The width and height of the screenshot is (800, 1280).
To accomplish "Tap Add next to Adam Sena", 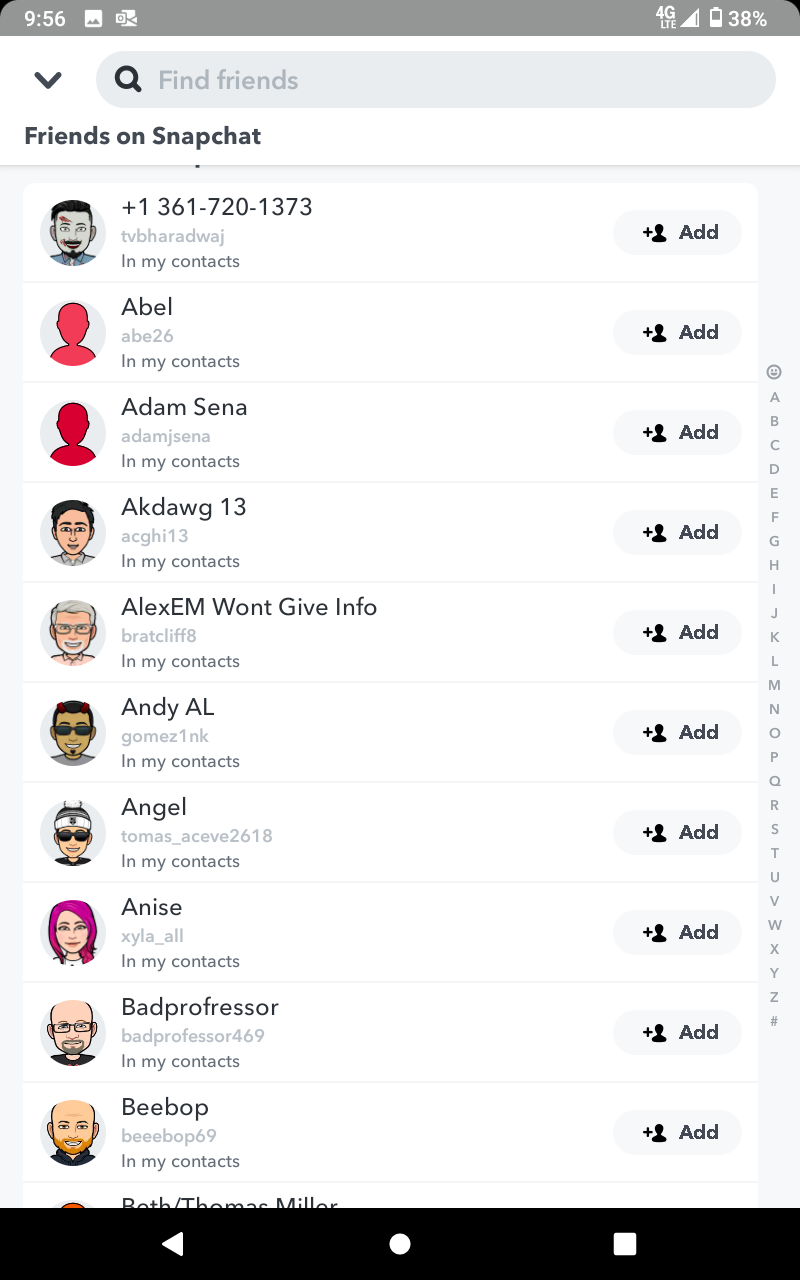I will [678, 432].
